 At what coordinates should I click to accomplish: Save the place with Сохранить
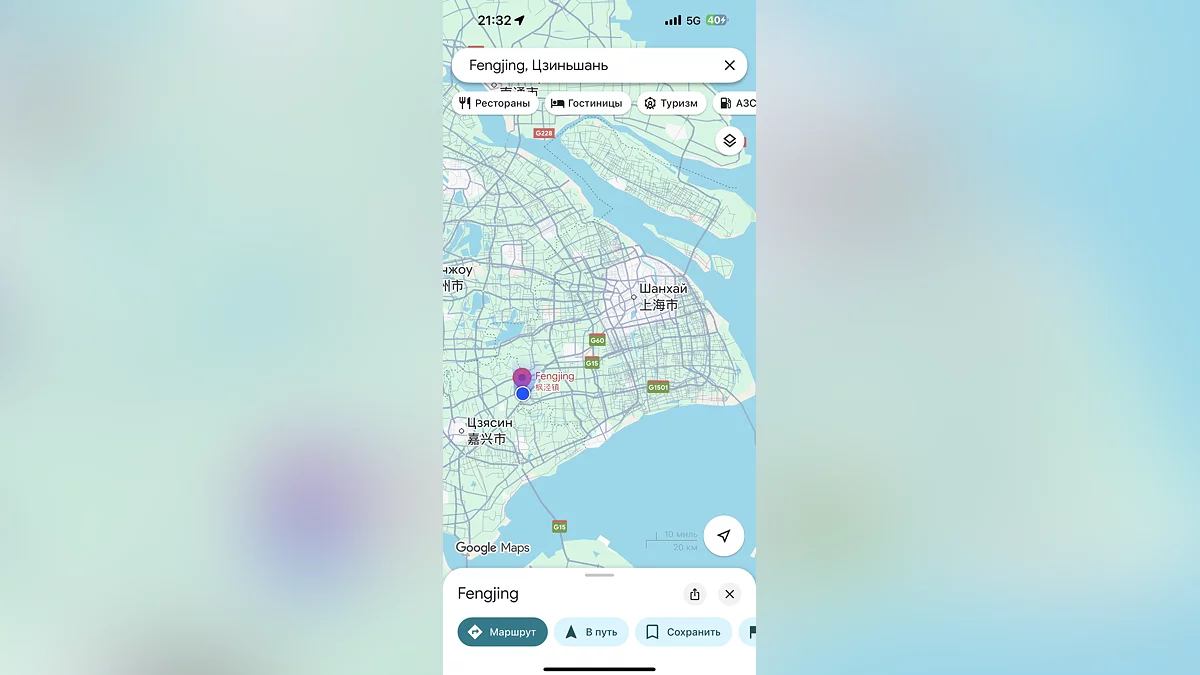pos(683,632)
